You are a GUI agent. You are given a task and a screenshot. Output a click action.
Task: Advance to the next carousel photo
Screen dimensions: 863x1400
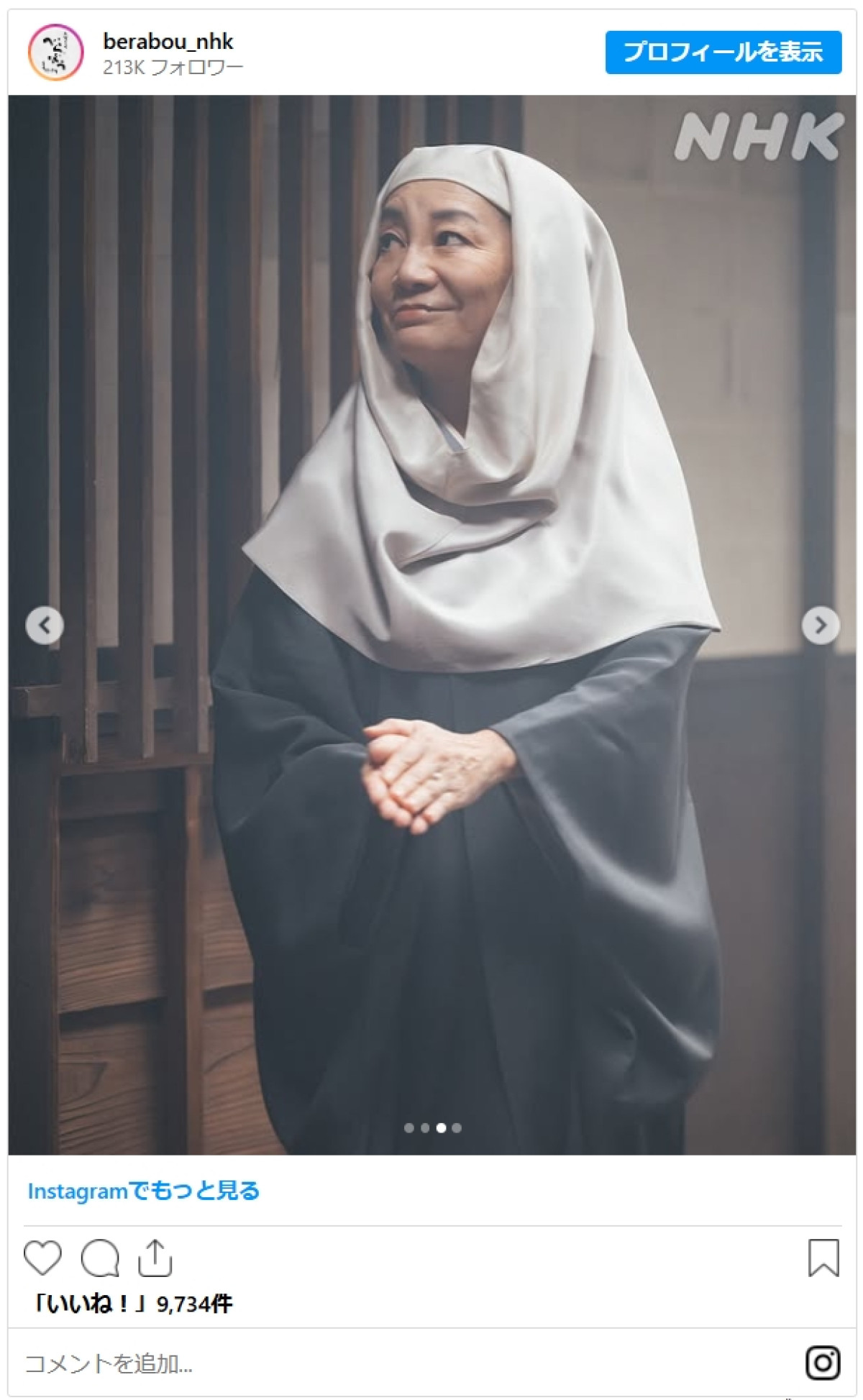pyautogui.click(x=820, y=625)
